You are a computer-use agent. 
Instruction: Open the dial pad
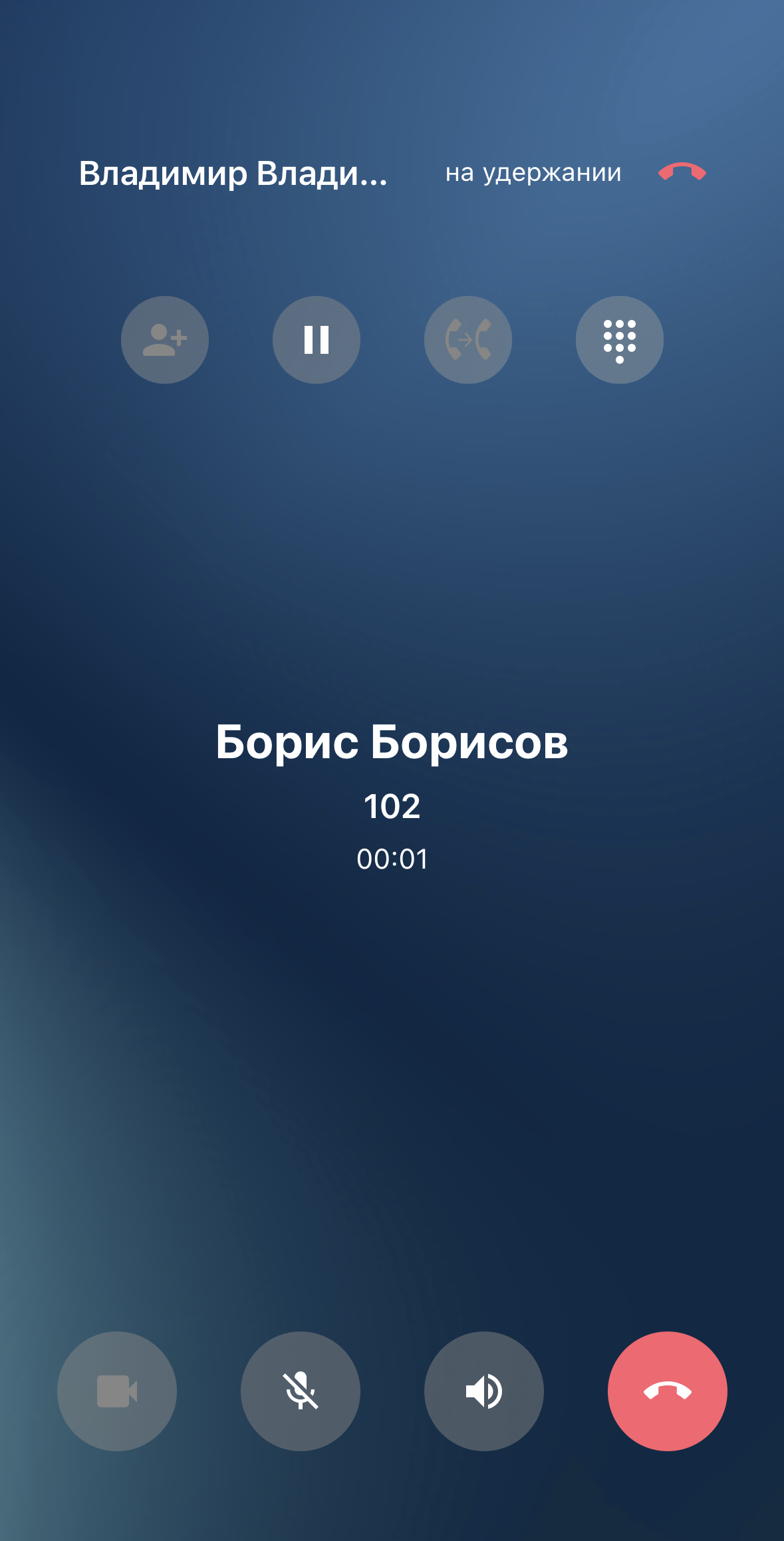coord(620,340)
